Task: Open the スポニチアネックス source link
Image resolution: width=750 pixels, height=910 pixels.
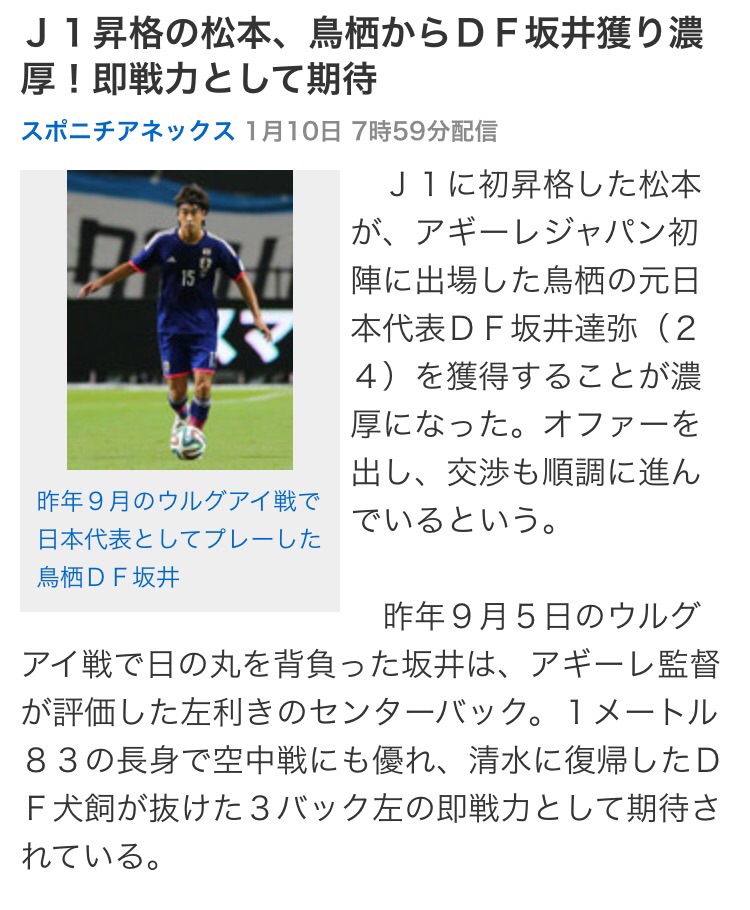Action: [127, 131]
